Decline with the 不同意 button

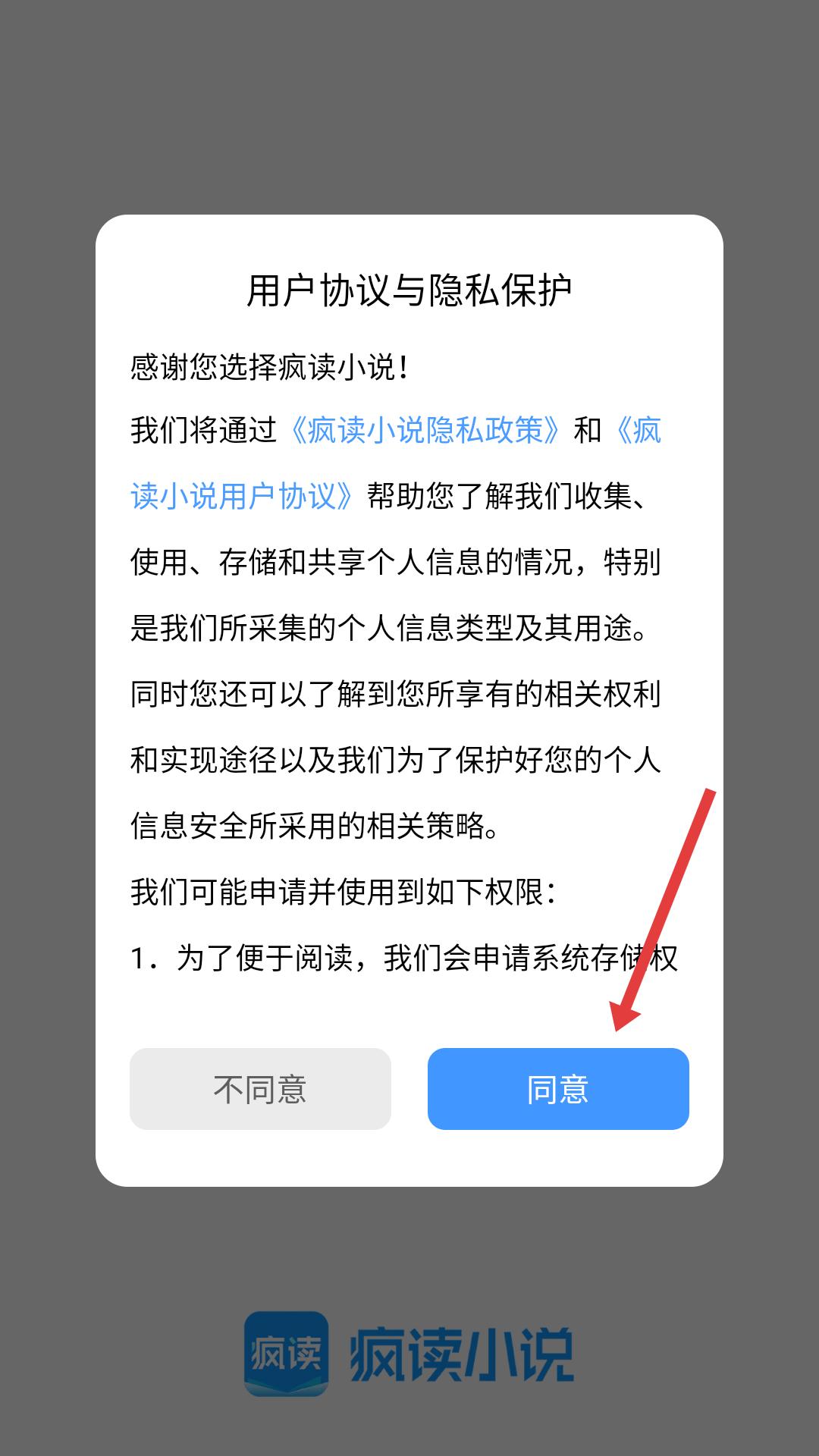[260, 1089]
